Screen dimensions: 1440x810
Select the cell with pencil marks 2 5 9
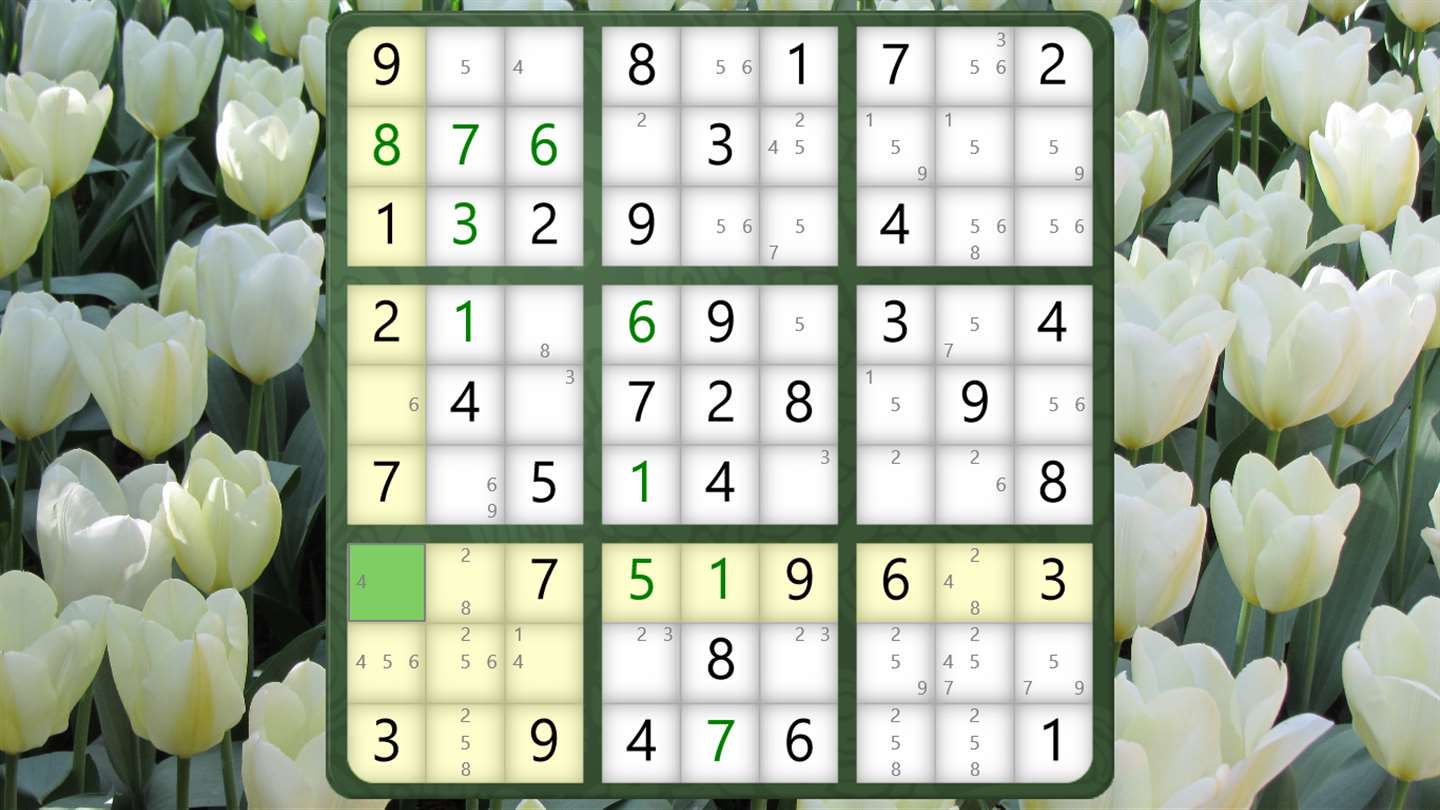[895, 662]
